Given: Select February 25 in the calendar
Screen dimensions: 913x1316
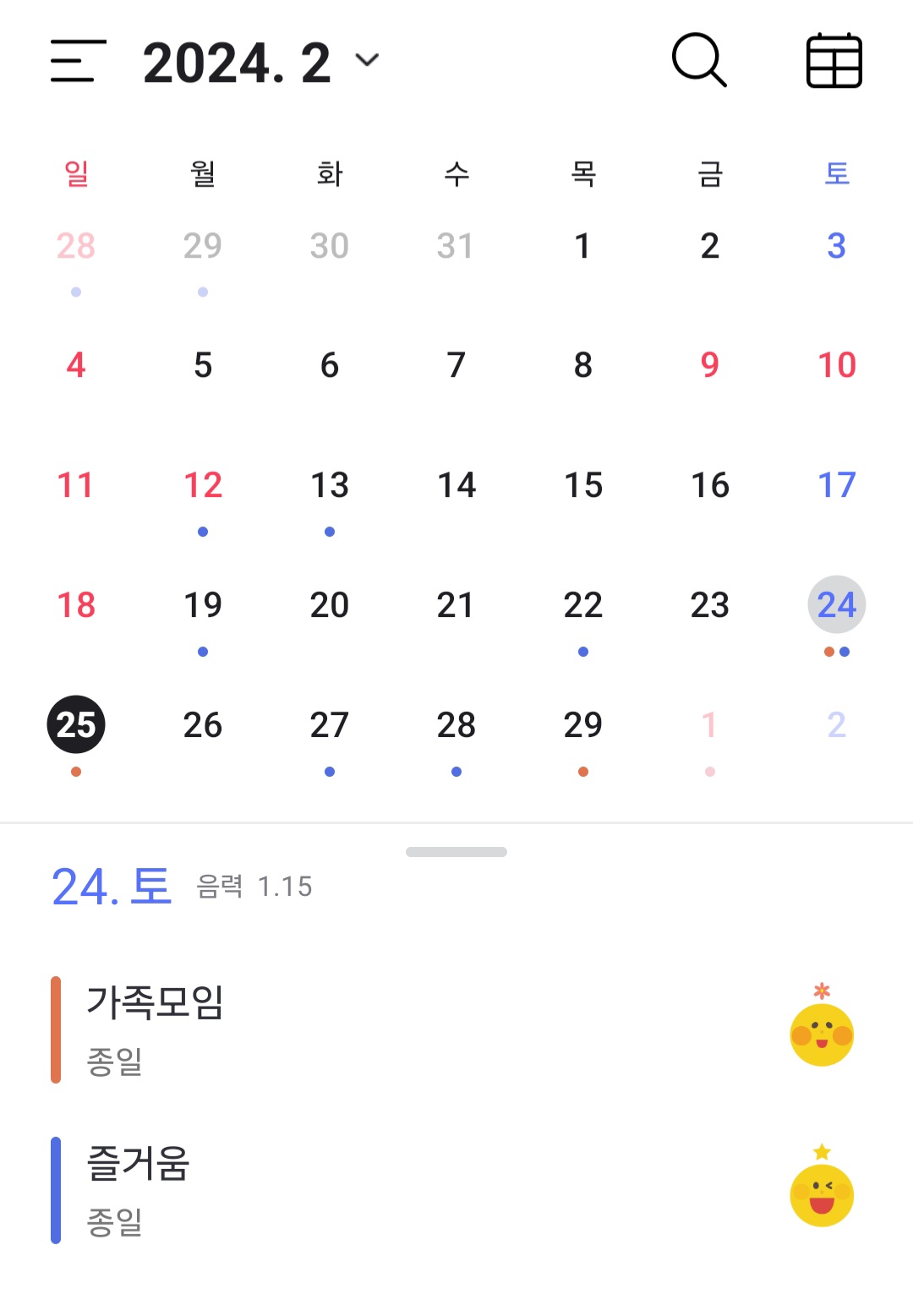Looking at the screenshot, I should coord(76,724).
